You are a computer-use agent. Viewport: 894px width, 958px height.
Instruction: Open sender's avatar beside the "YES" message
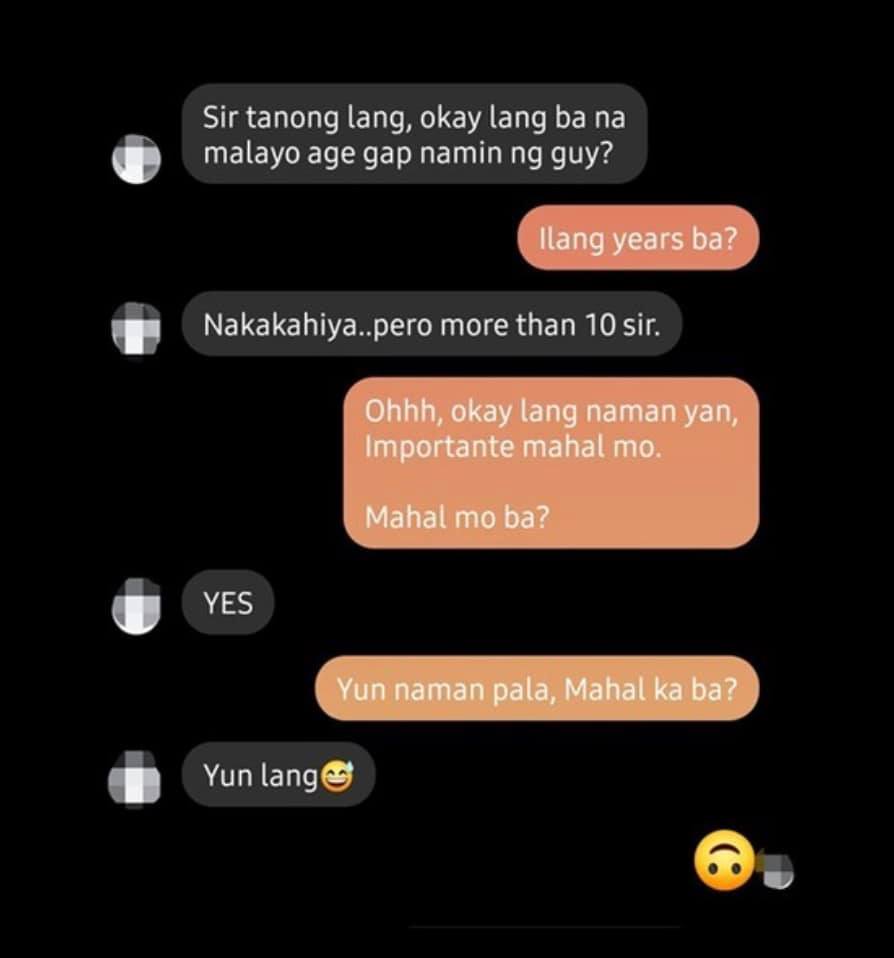[x=136, y=606]
